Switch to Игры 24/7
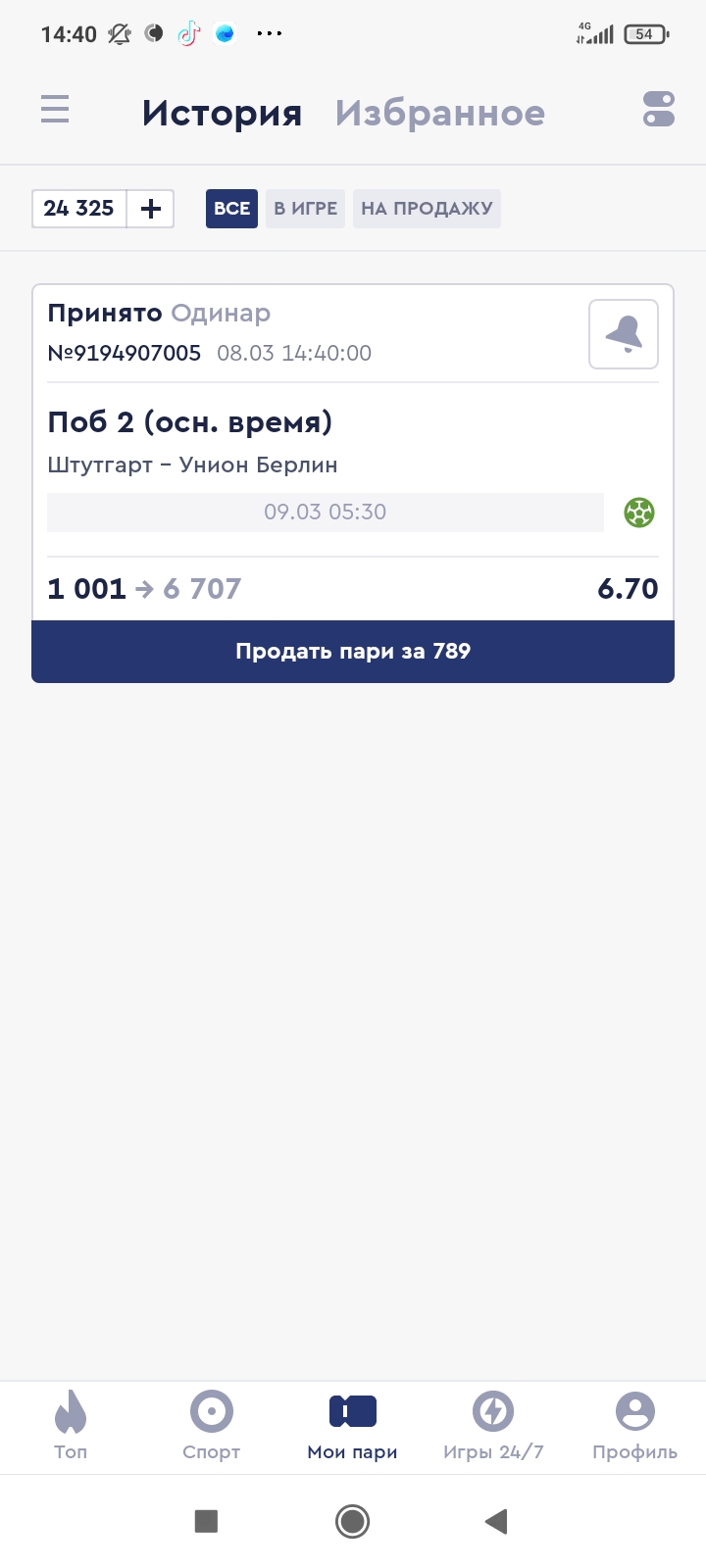The image size is (706, 1568). click(493, 1426)
